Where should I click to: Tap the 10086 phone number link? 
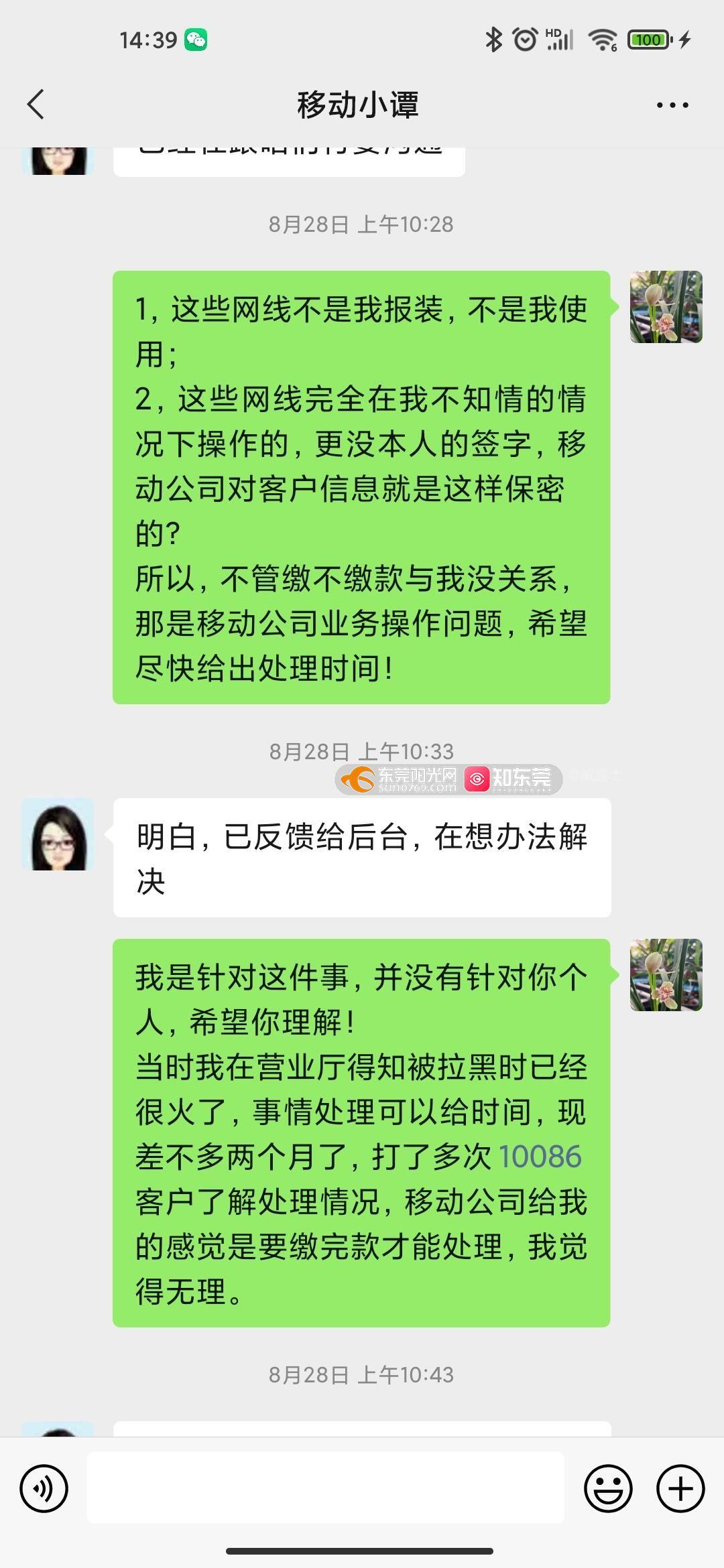point(540,1157)
